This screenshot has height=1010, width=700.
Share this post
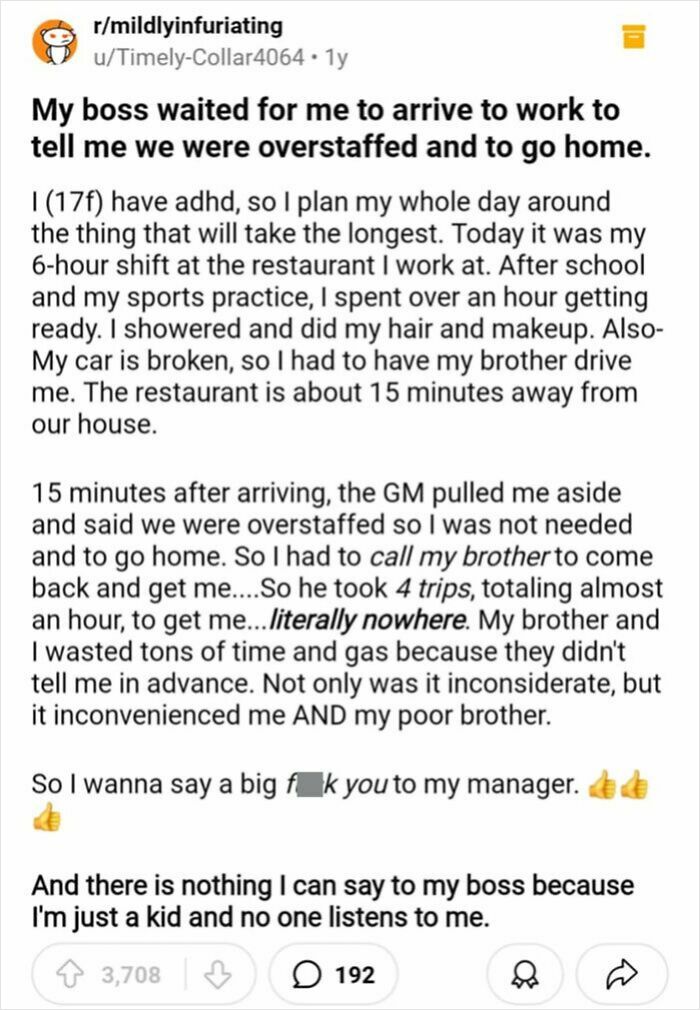[x=625, y=973]
